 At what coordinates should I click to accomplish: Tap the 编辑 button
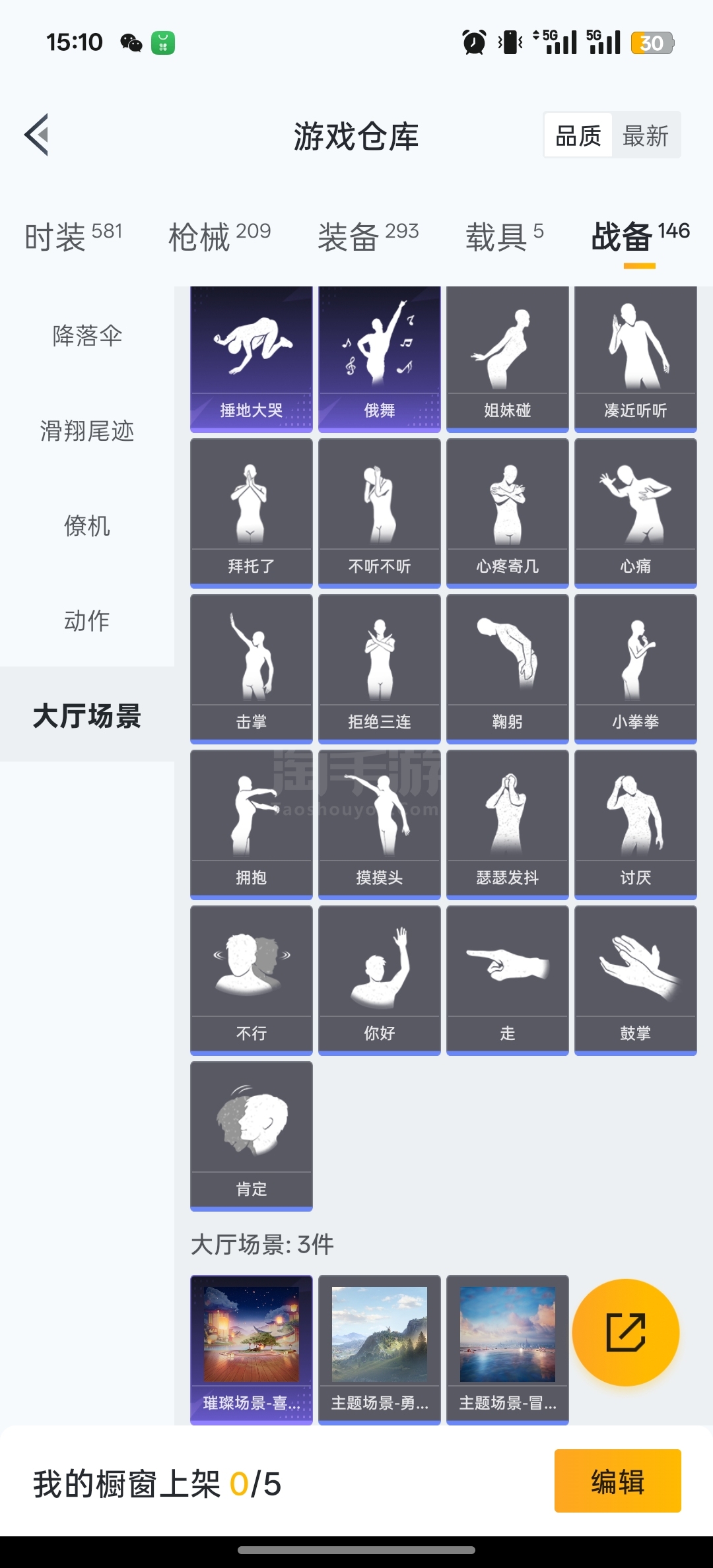(x=617, y=1481)
